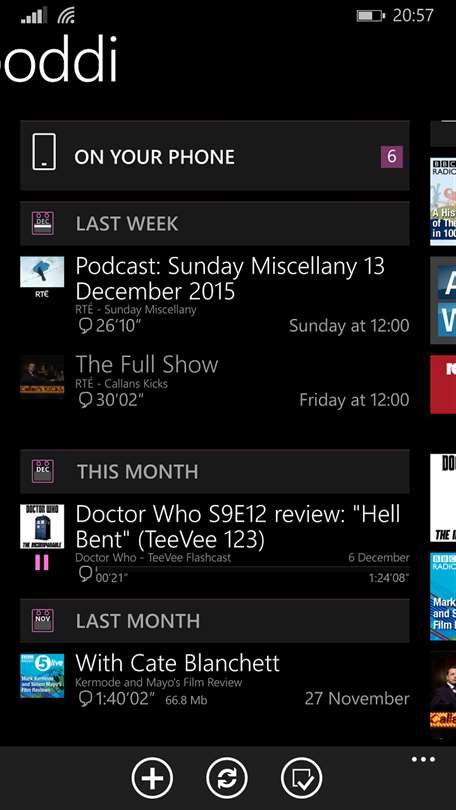Tap the This Month group header

(215, 471)
